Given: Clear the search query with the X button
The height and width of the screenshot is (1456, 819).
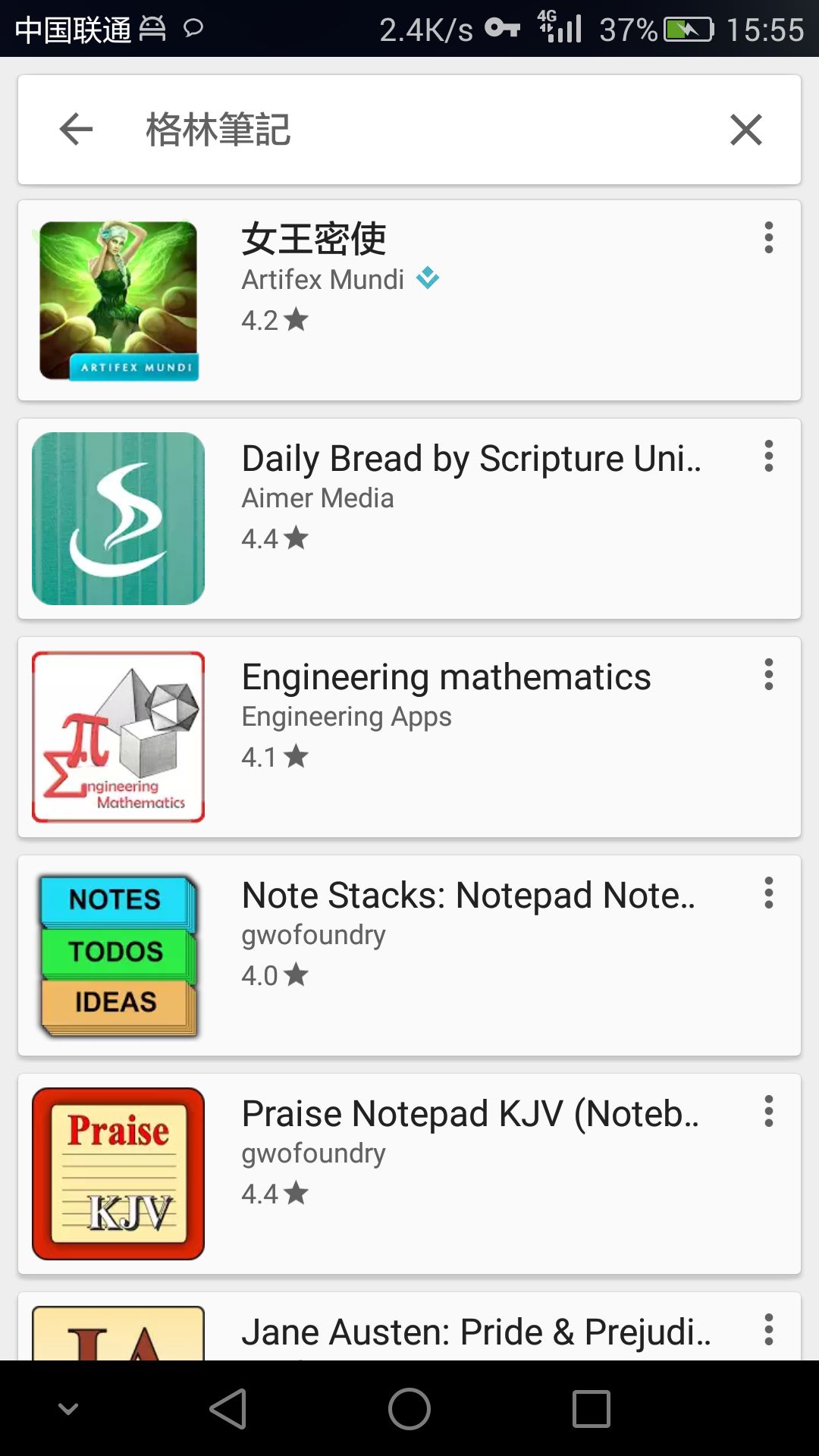Looking at the screenshot, I should tap(747, 129).
